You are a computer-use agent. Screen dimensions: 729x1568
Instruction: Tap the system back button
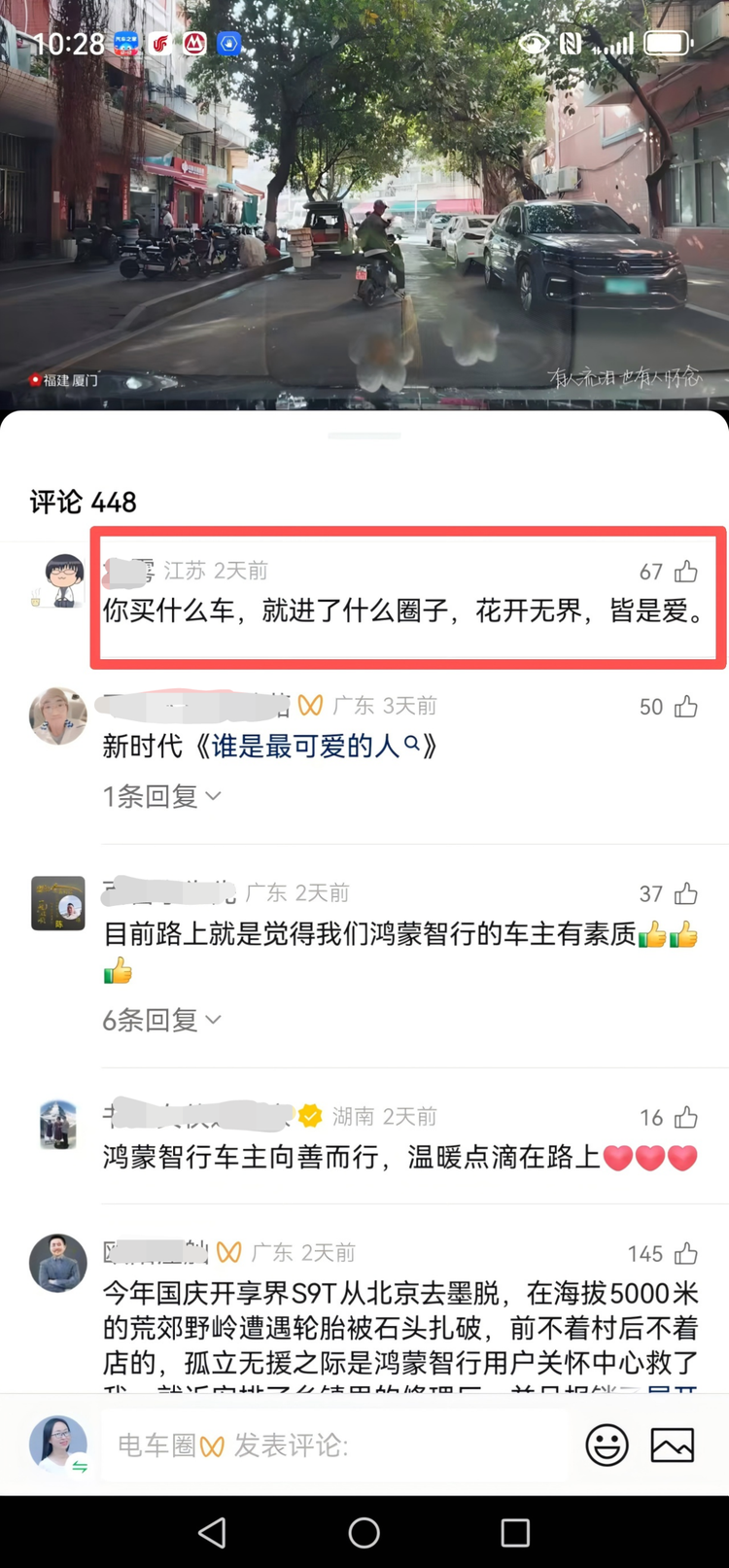212,1533
